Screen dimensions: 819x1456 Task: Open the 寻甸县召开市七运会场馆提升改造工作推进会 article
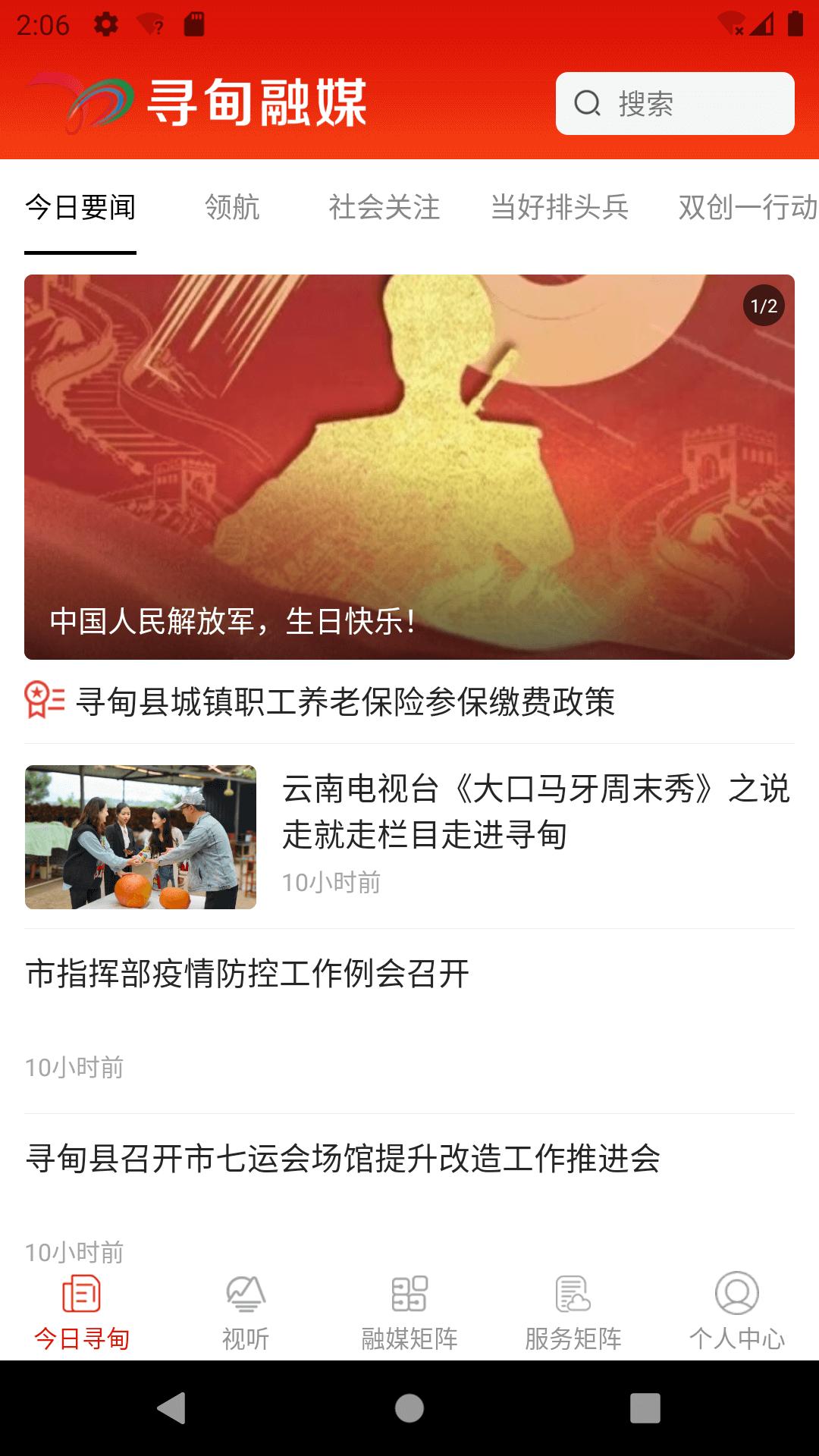click(x=343, y=1159)
